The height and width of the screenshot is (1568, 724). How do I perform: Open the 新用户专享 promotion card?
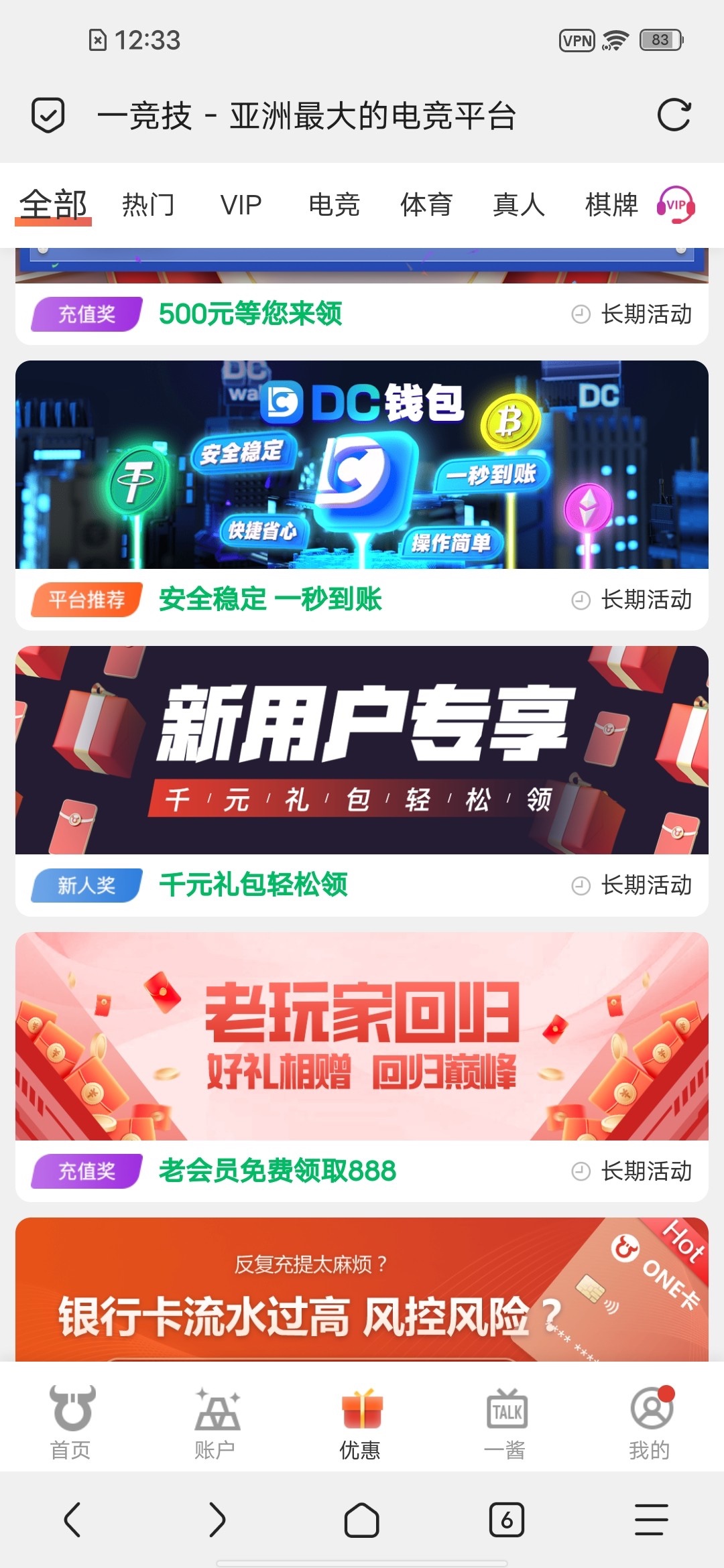pyautogui.click(x=362, y=750)
